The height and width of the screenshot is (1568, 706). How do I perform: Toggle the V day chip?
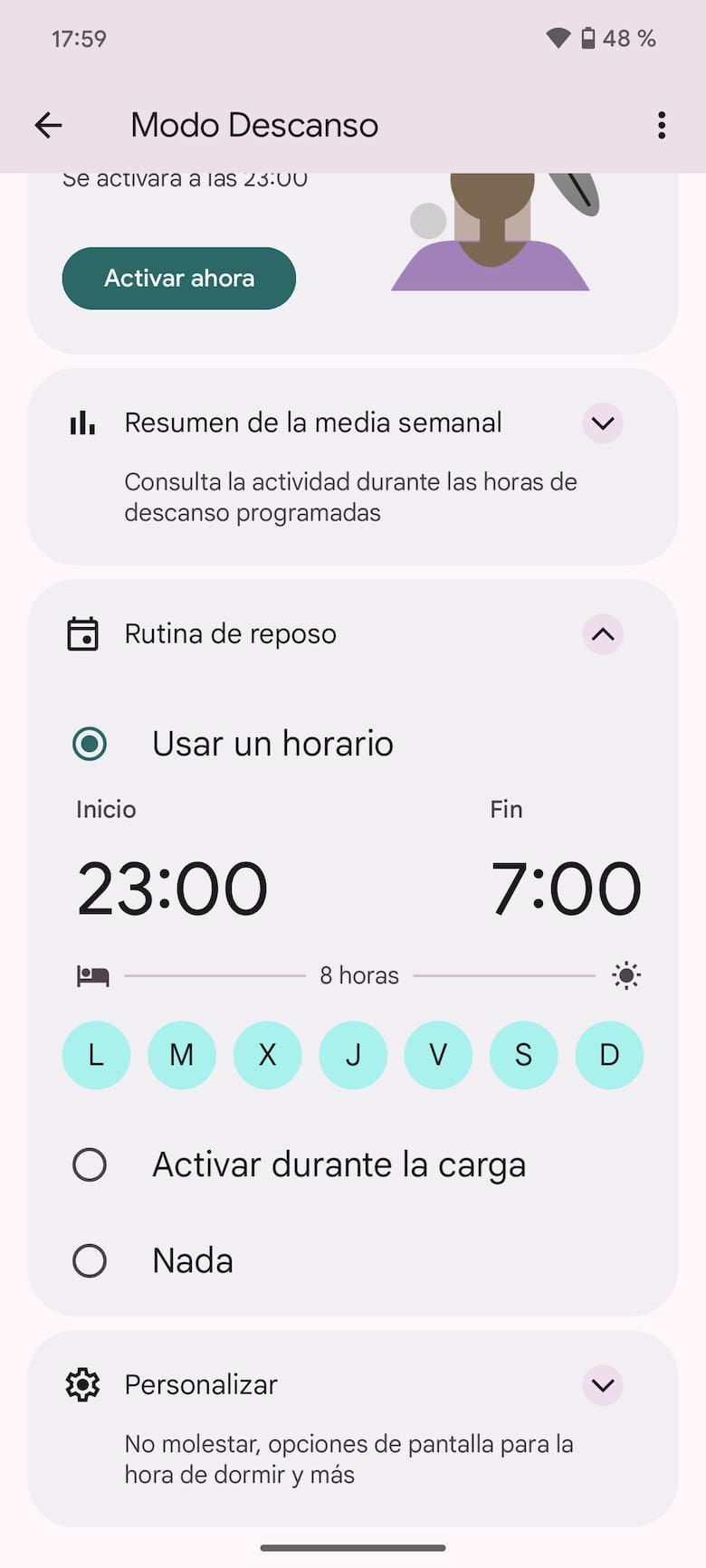point(438,1055)
